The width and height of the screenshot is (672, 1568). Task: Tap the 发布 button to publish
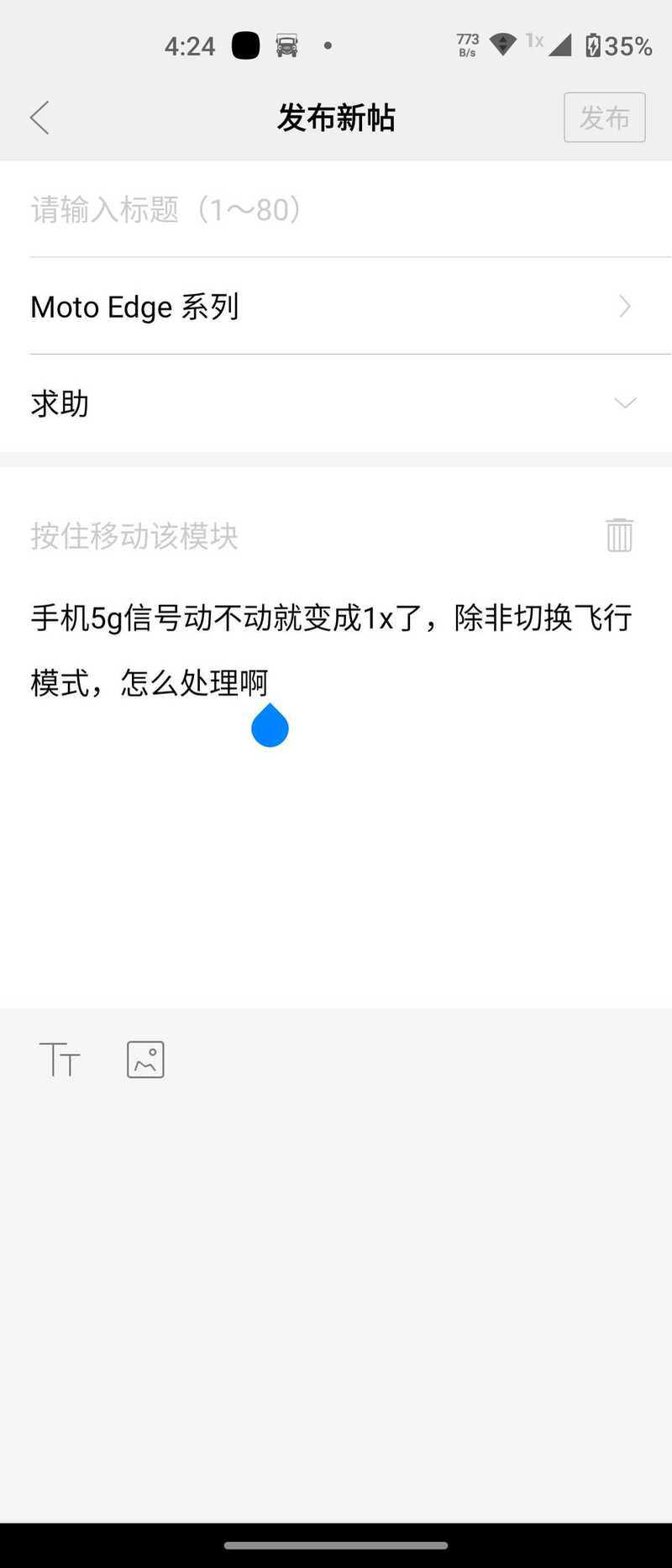pyautogui.click(x=604, y=118)
